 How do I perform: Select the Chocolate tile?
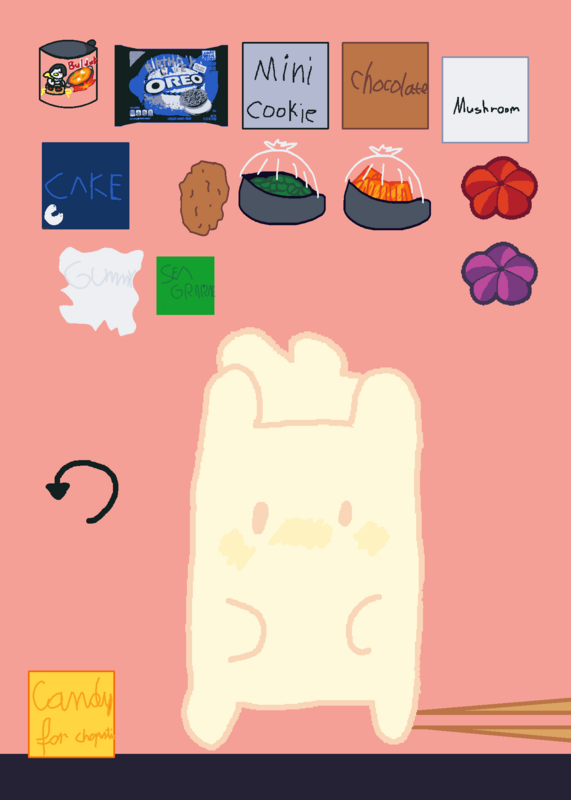pyautogui.click(x=385, y=86)
